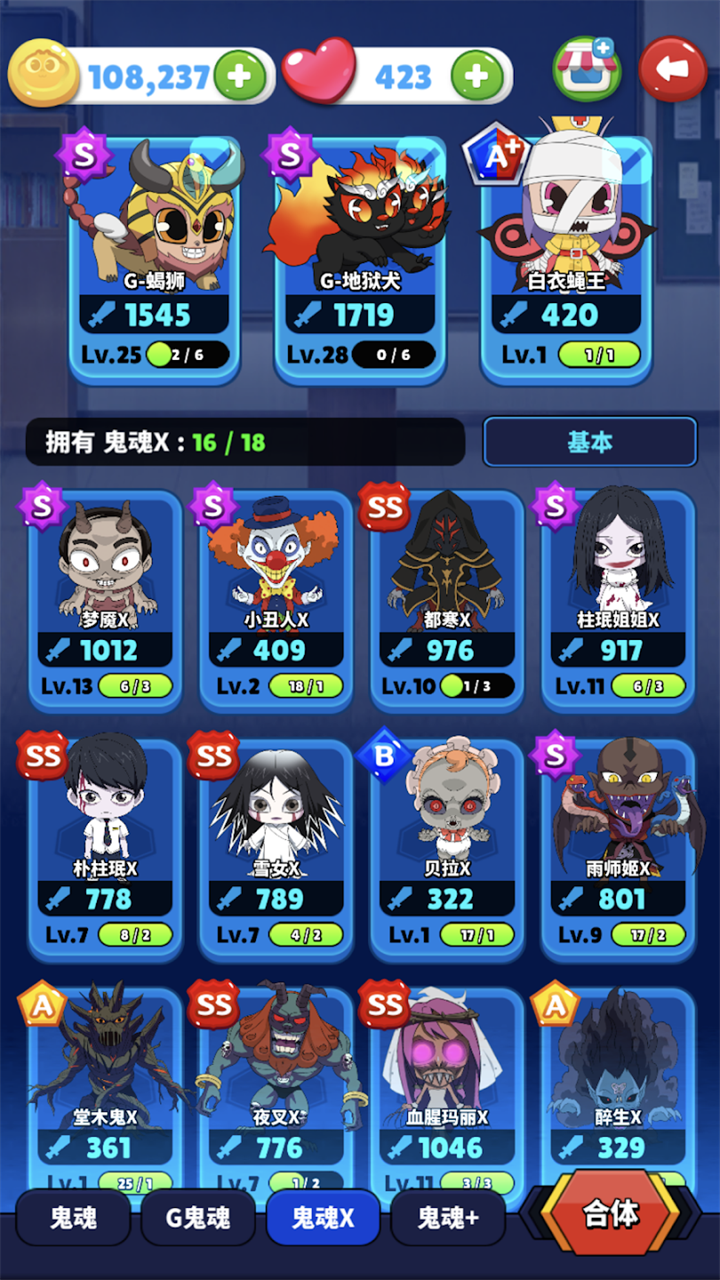This screenshot has height=1280, width=720.
Task: Open the 雪女X card
Action: pos(276,845)
